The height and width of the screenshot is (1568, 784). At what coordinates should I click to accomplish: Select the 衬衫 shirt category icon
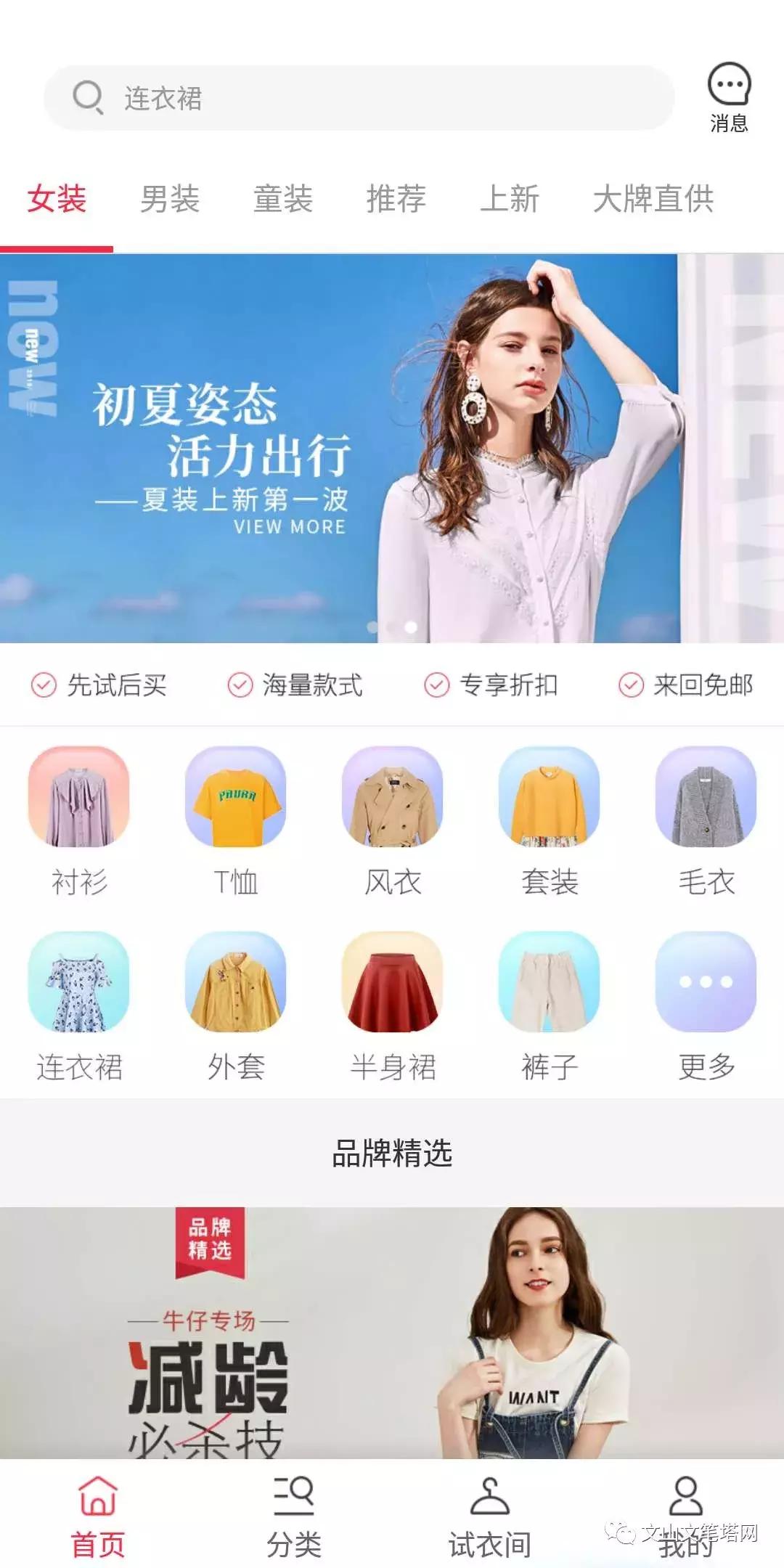[x=80, y=799]
